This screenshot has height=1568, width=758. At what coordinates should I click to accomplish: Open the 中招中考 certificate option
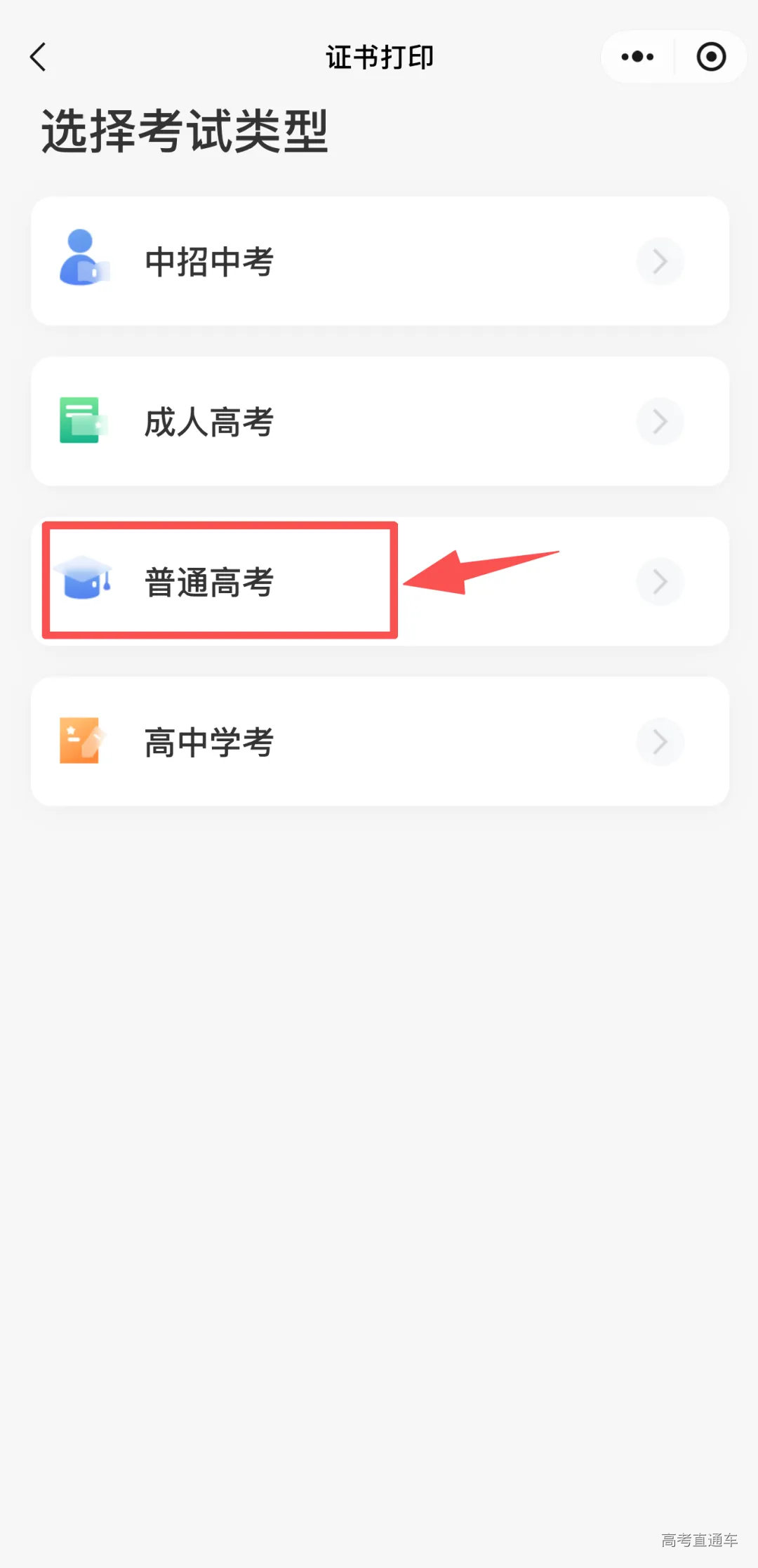pyautogui.click(x=208, y=261)
